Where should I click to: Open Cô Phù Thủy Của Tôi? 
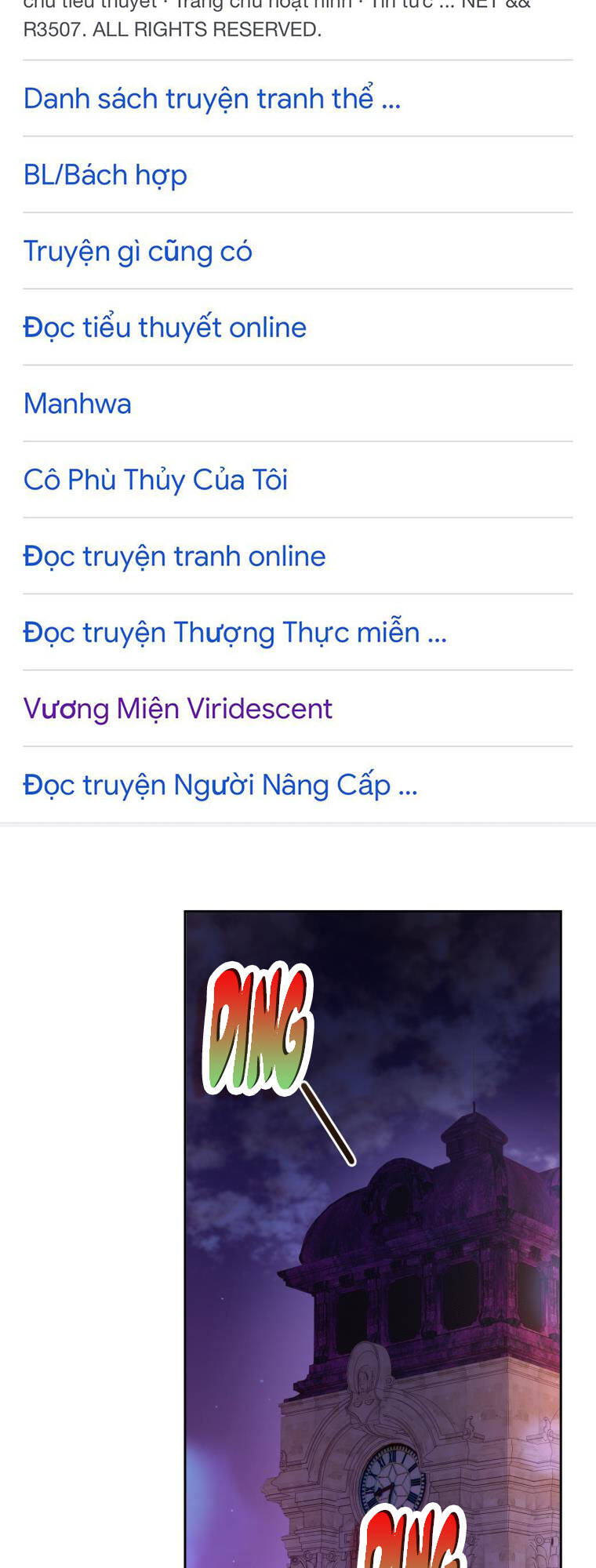[155, 480]
